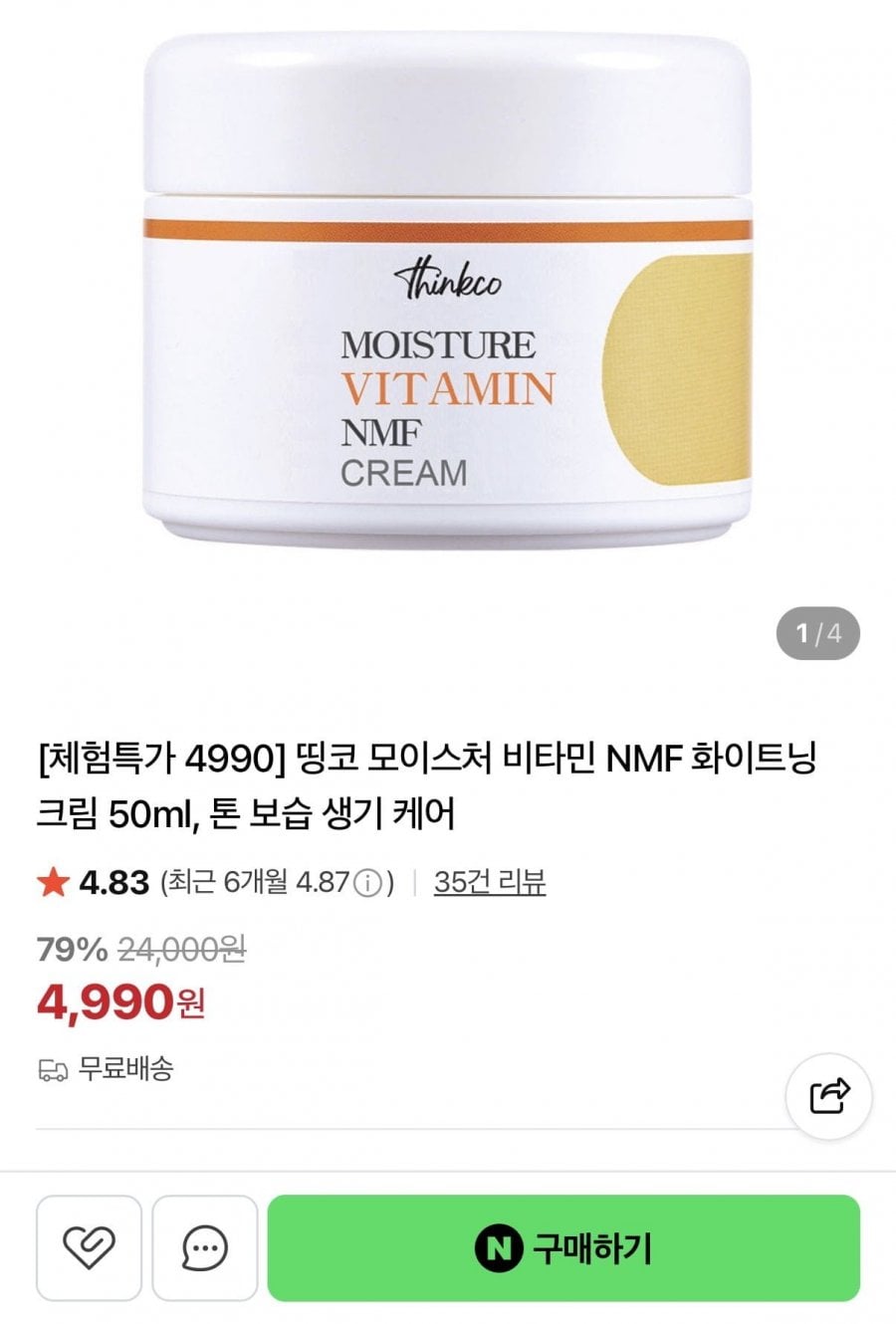Show info about the 최근 6개월 rating
Screen dimensions: 896x1324
(368, 883)
